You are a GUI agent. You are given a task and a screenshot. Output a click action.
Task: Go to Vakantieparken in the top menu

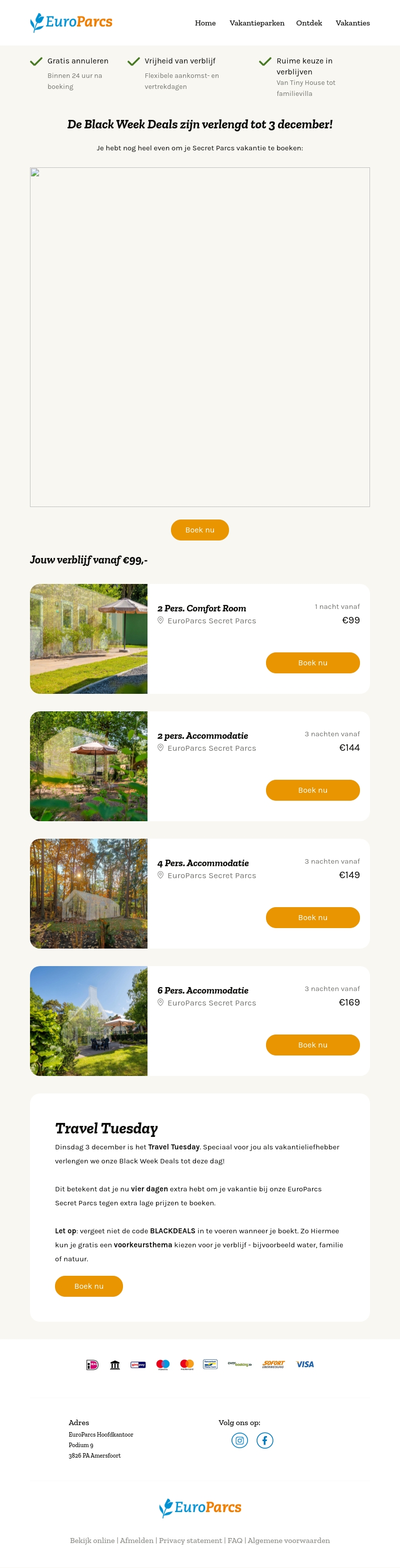point(256,23)
